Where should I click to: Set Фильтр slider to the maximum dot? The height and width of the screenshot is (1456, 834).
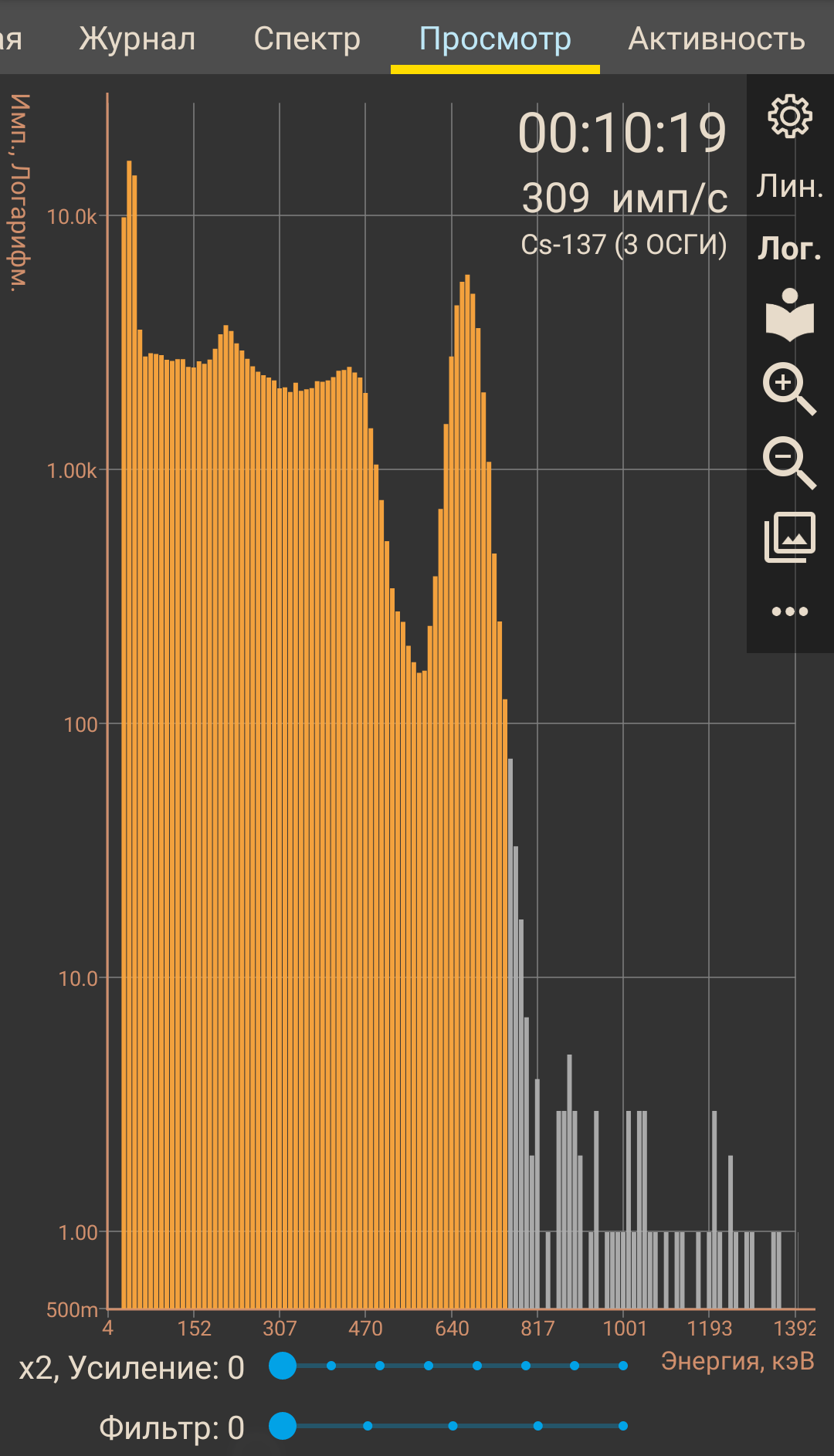click(x=622, y=1426)
